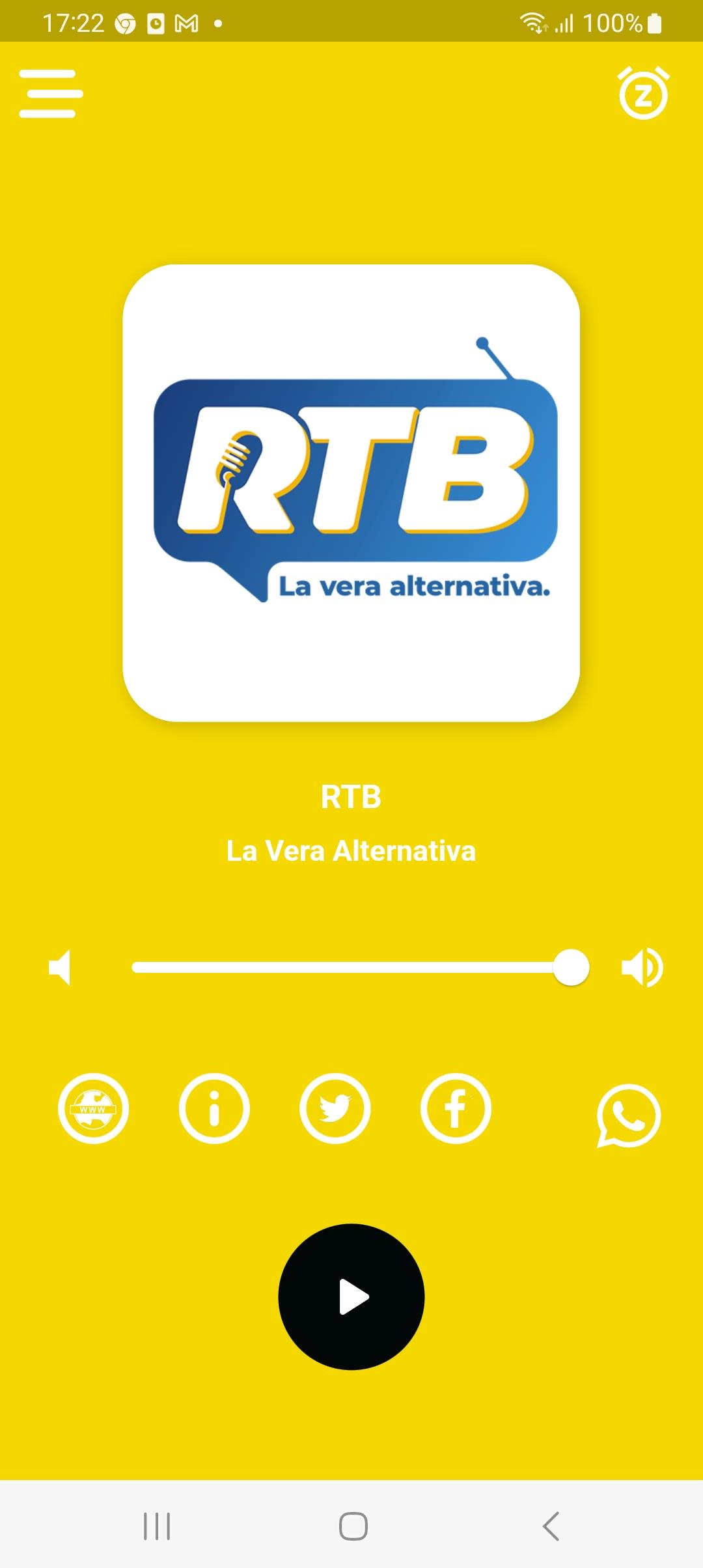Open the hamburger drawer menu

tap(51, 94)
